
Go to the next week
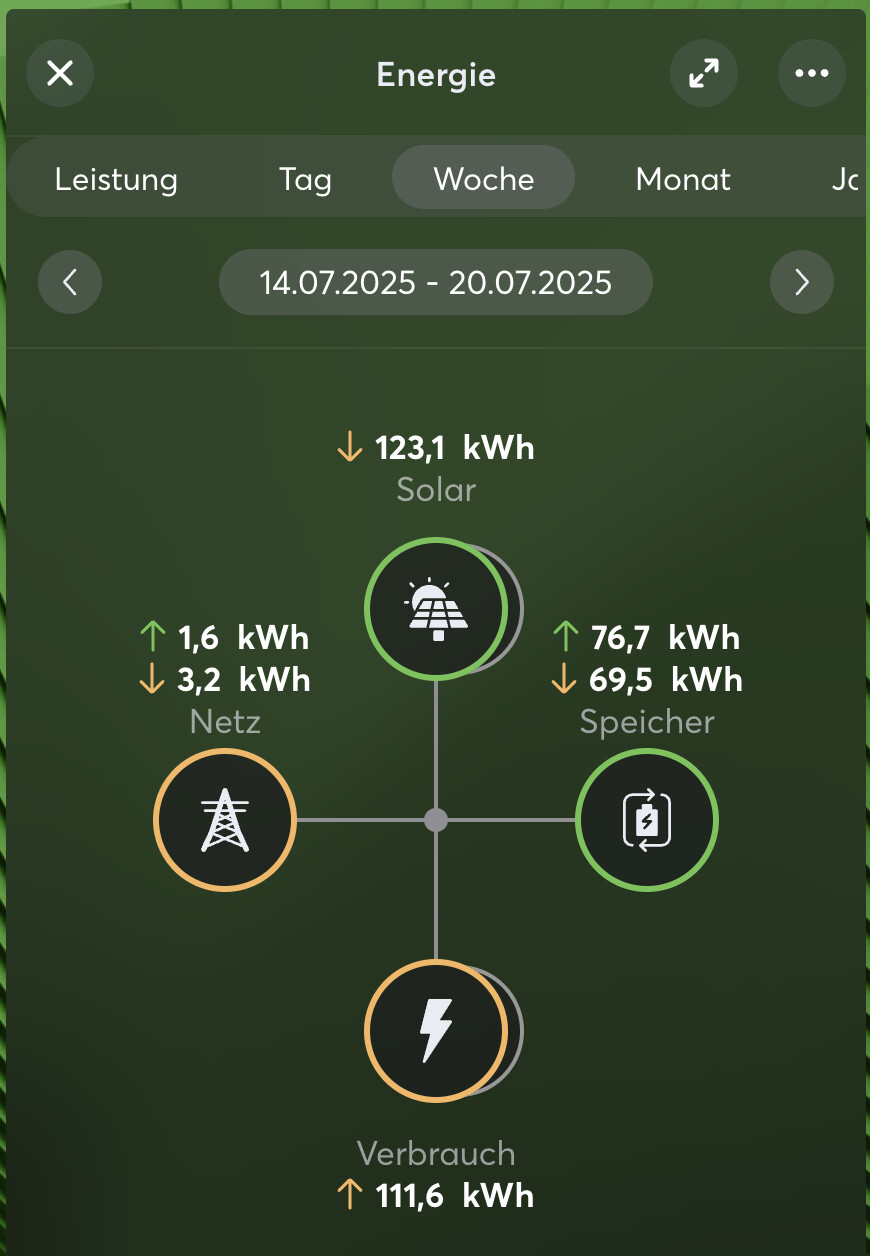(x=801, y=283)
